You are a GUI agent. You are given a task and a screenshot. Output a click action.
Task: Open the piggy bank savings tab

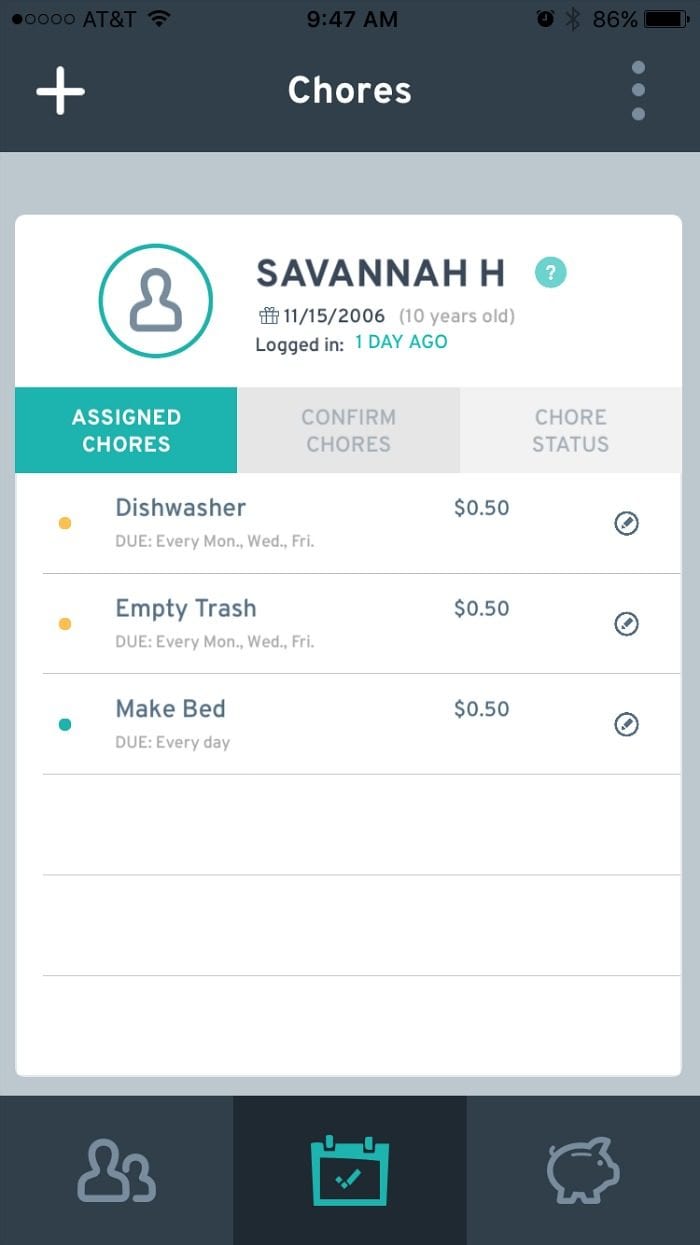[583, 1170]
